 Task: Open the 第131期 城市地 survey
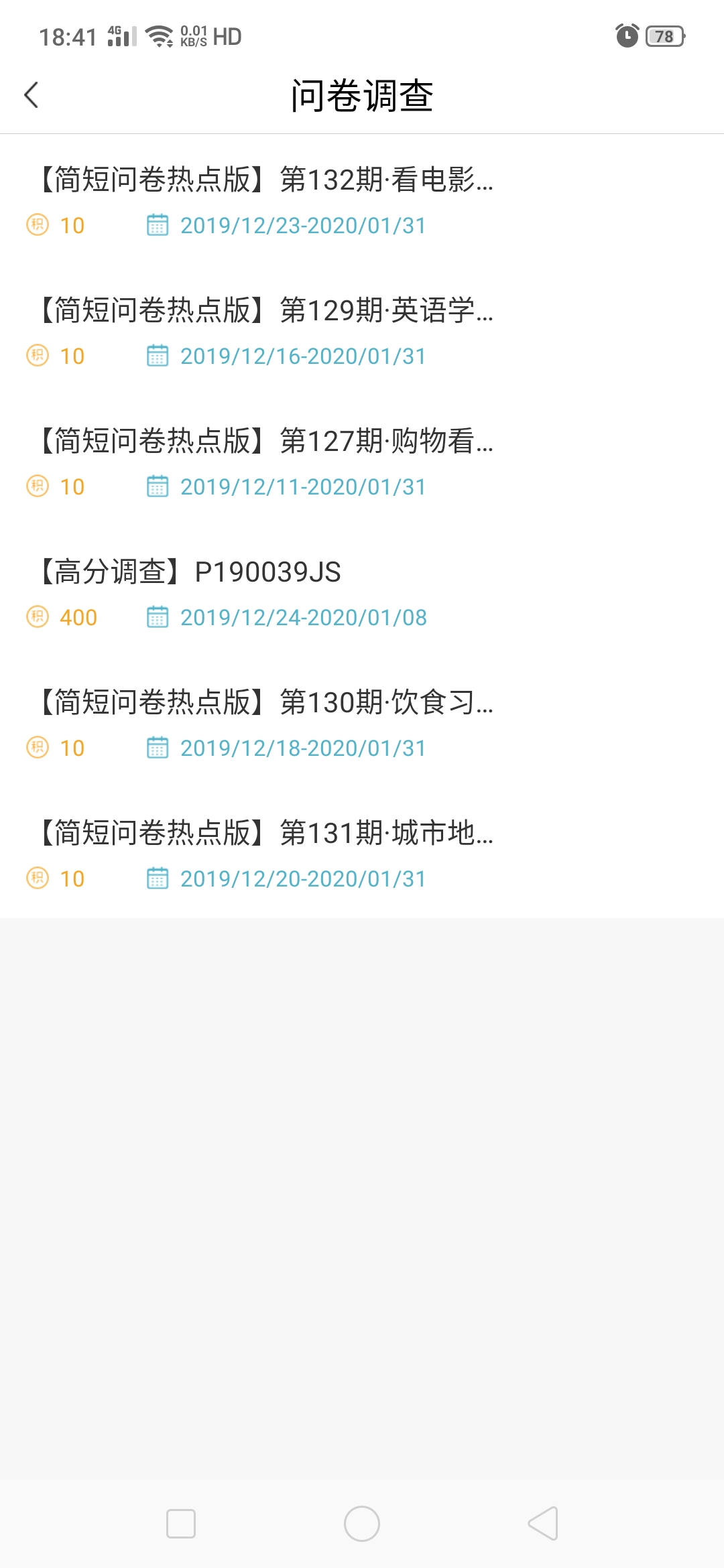pyautogui.click(x=362, y=853)
